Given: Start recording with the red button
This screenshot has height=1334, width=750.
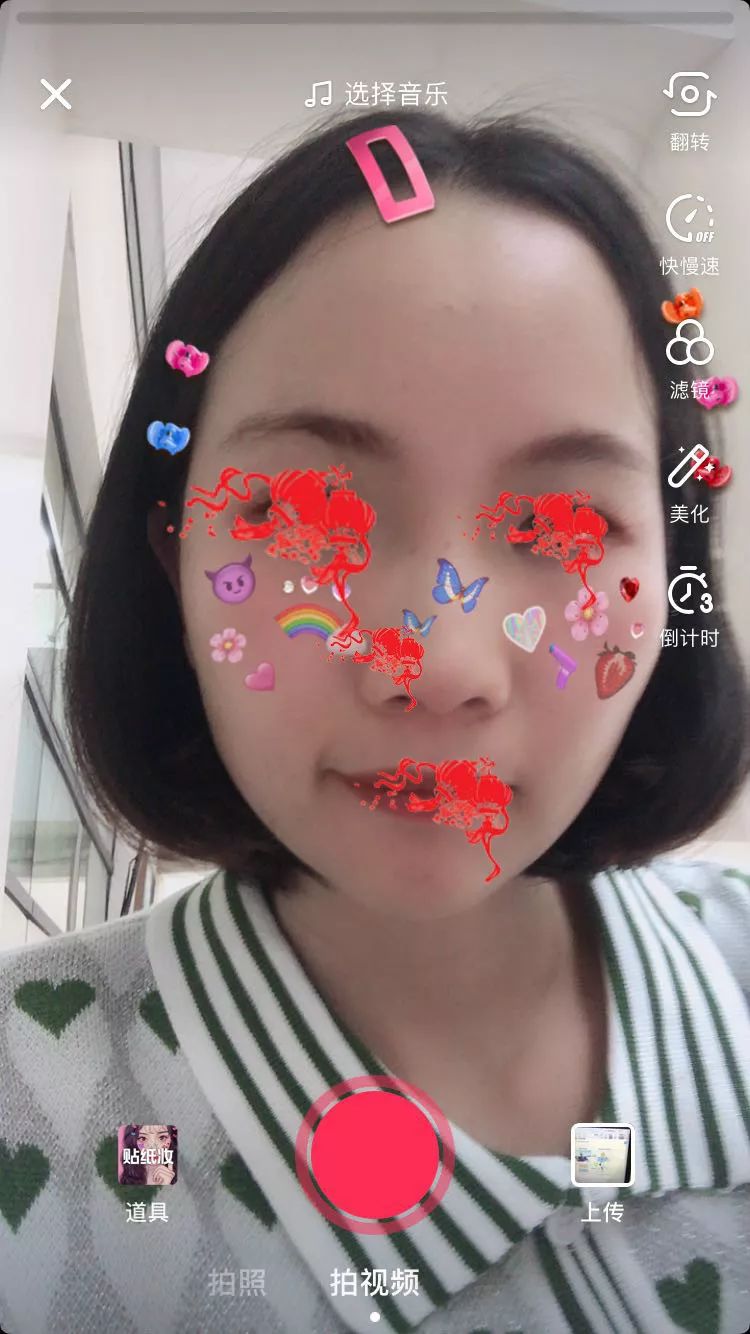Looking at the screenshot, I should (x=375, y=1155).
